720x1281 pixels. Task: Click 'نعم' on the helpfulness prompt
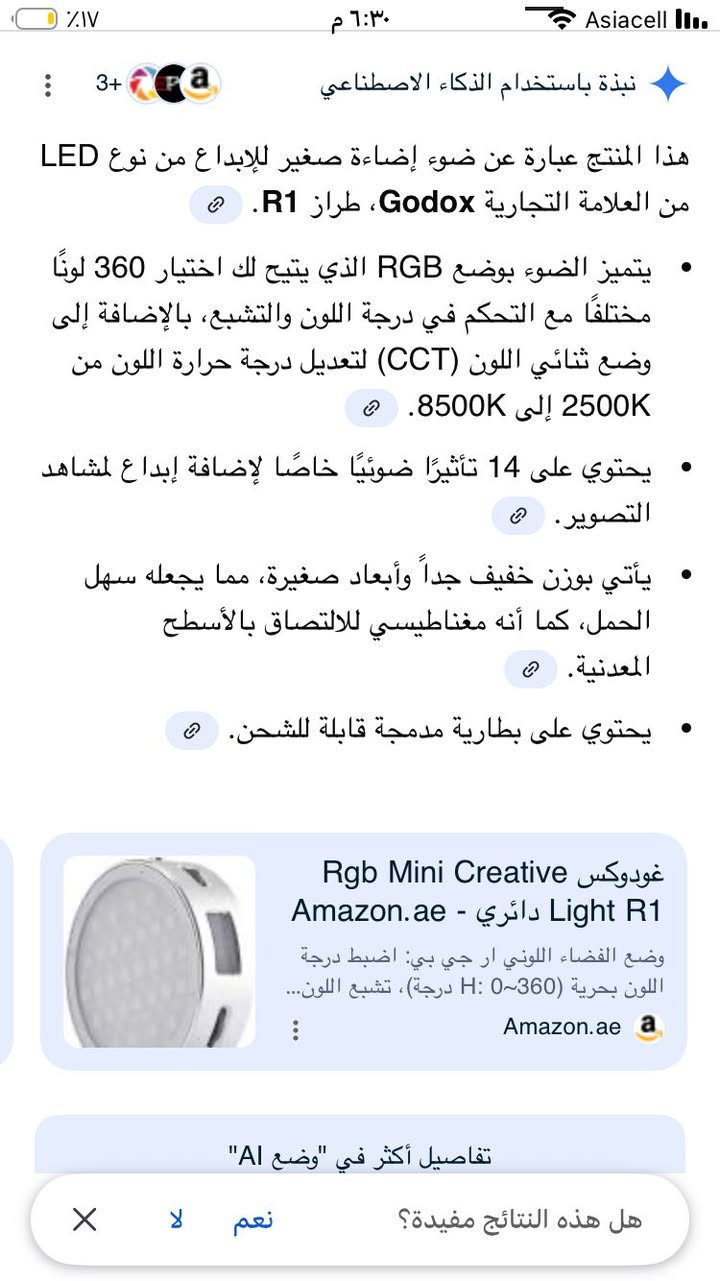click(251, 1219)
